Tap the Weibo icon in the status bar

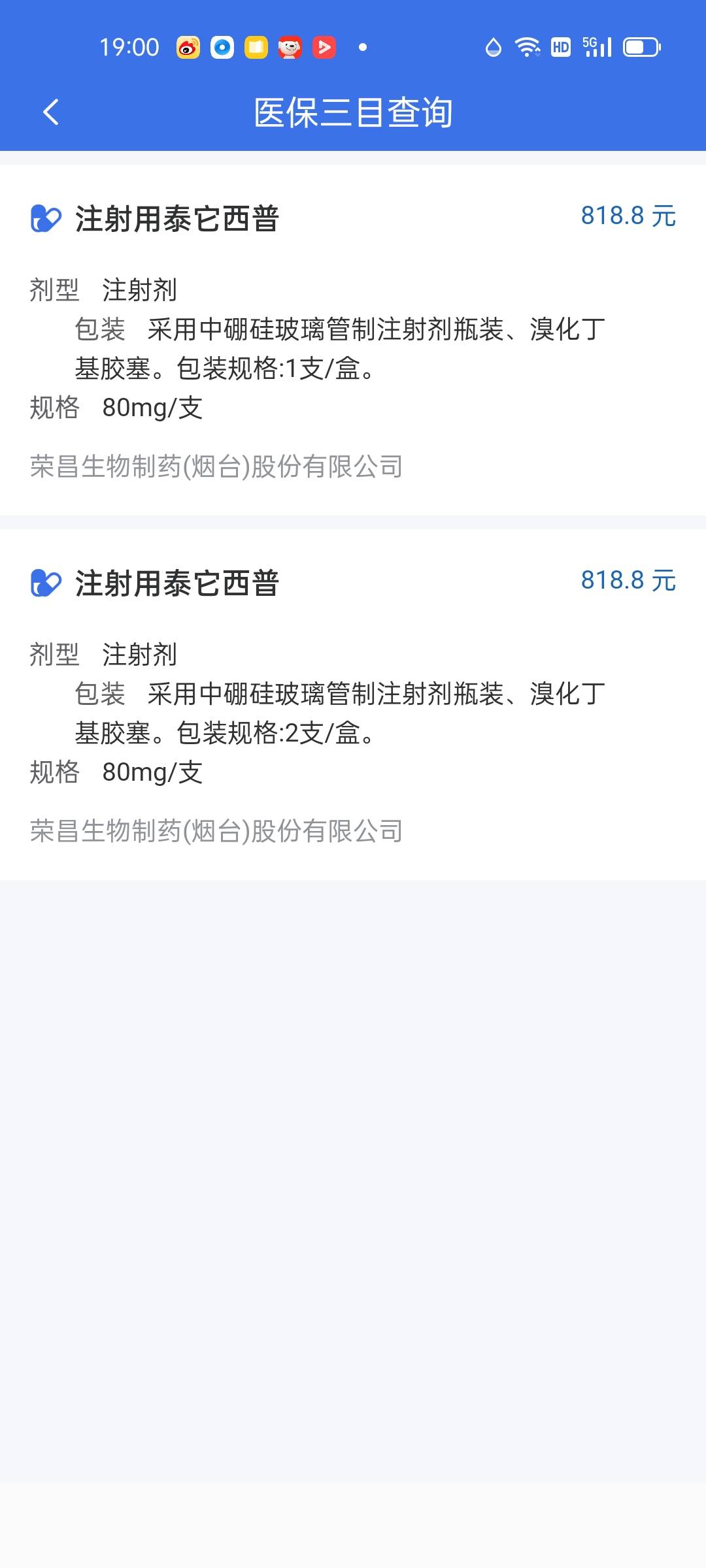pyautogui.click(x=188, y=46)
